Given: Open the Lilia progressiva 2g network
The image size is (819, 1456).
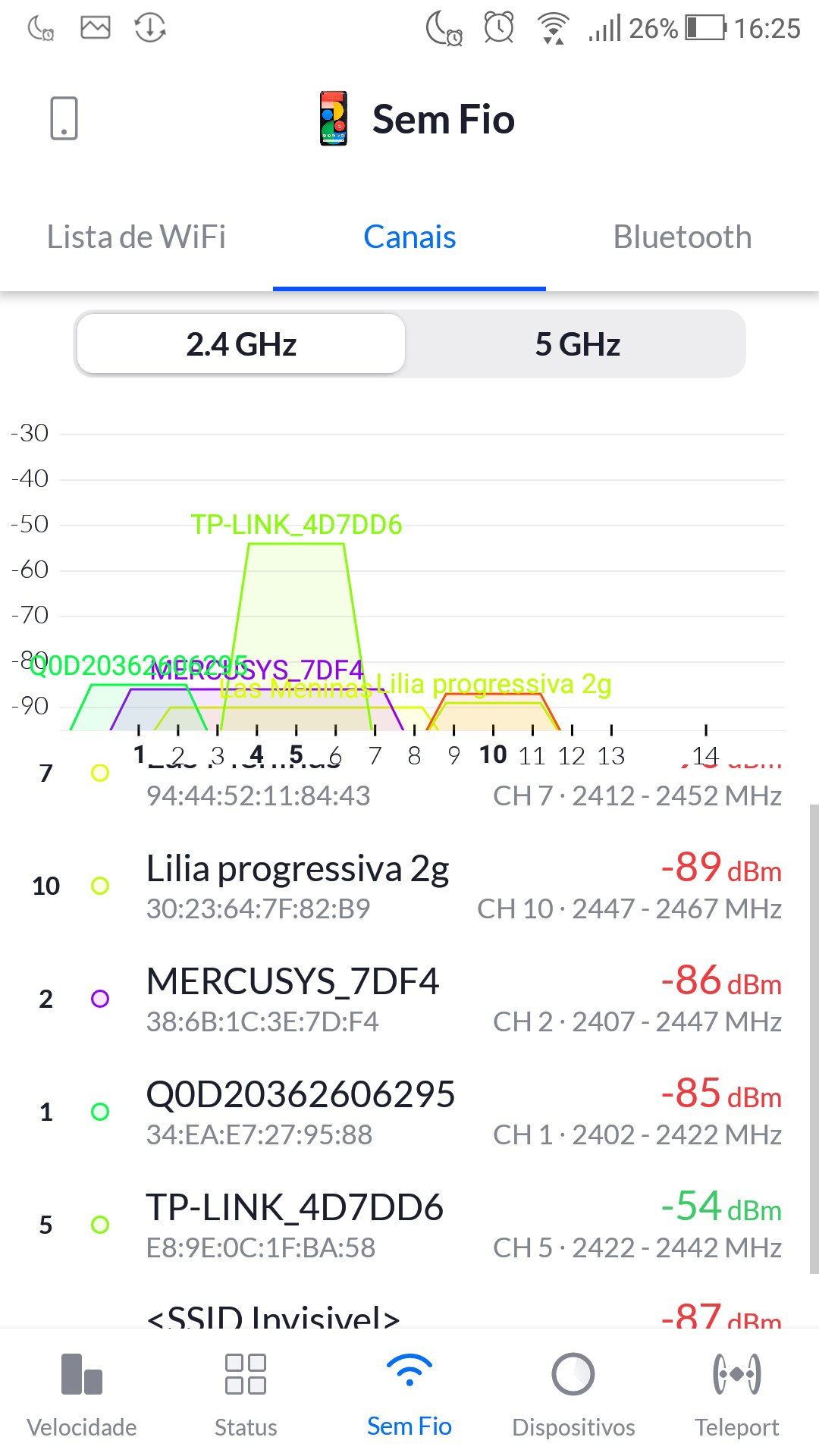Looking at the screenshot, I should pyautogui.click(x=409, y=886).
